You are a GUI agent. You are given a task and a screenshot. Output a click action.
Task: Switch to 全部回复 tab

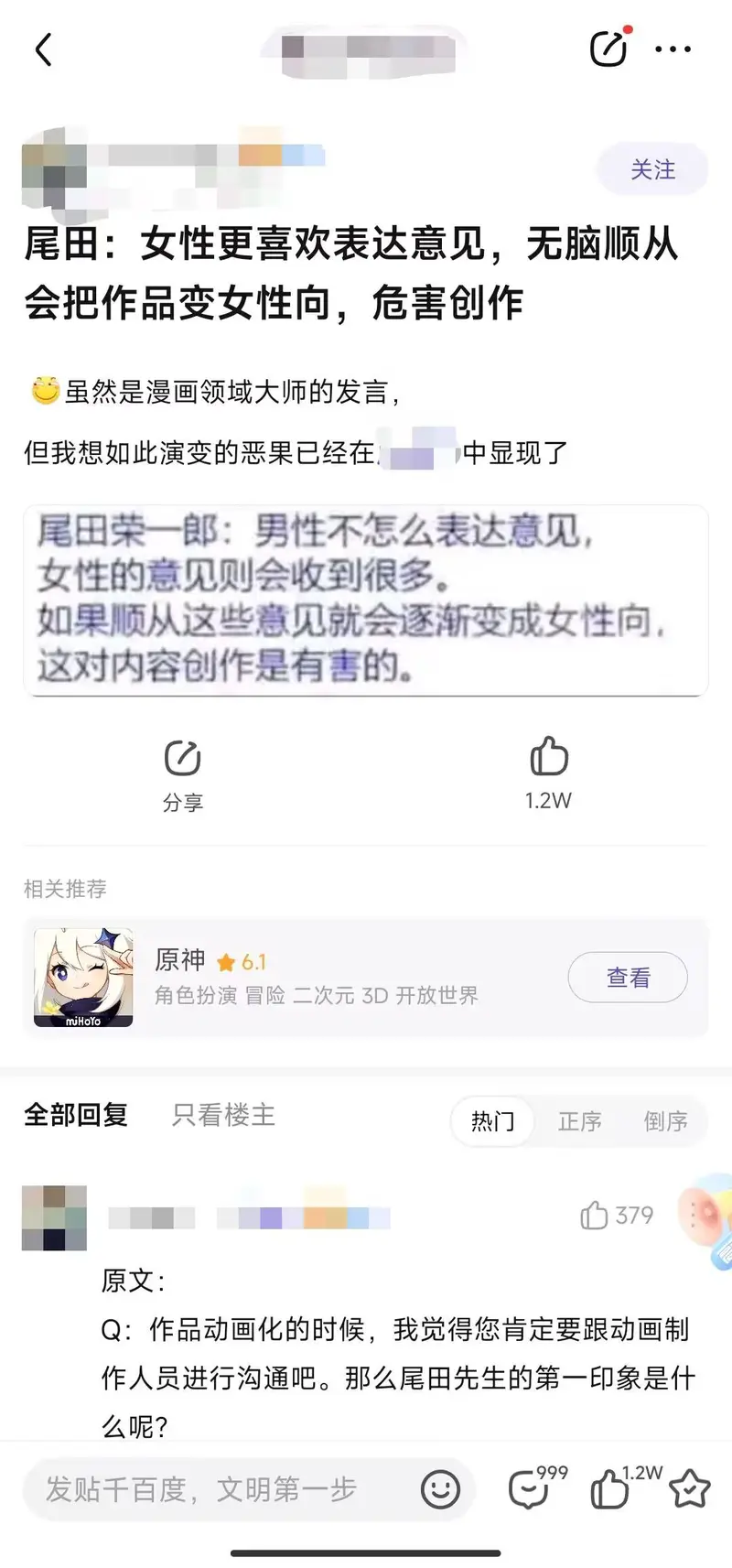tap(76, 1115)
